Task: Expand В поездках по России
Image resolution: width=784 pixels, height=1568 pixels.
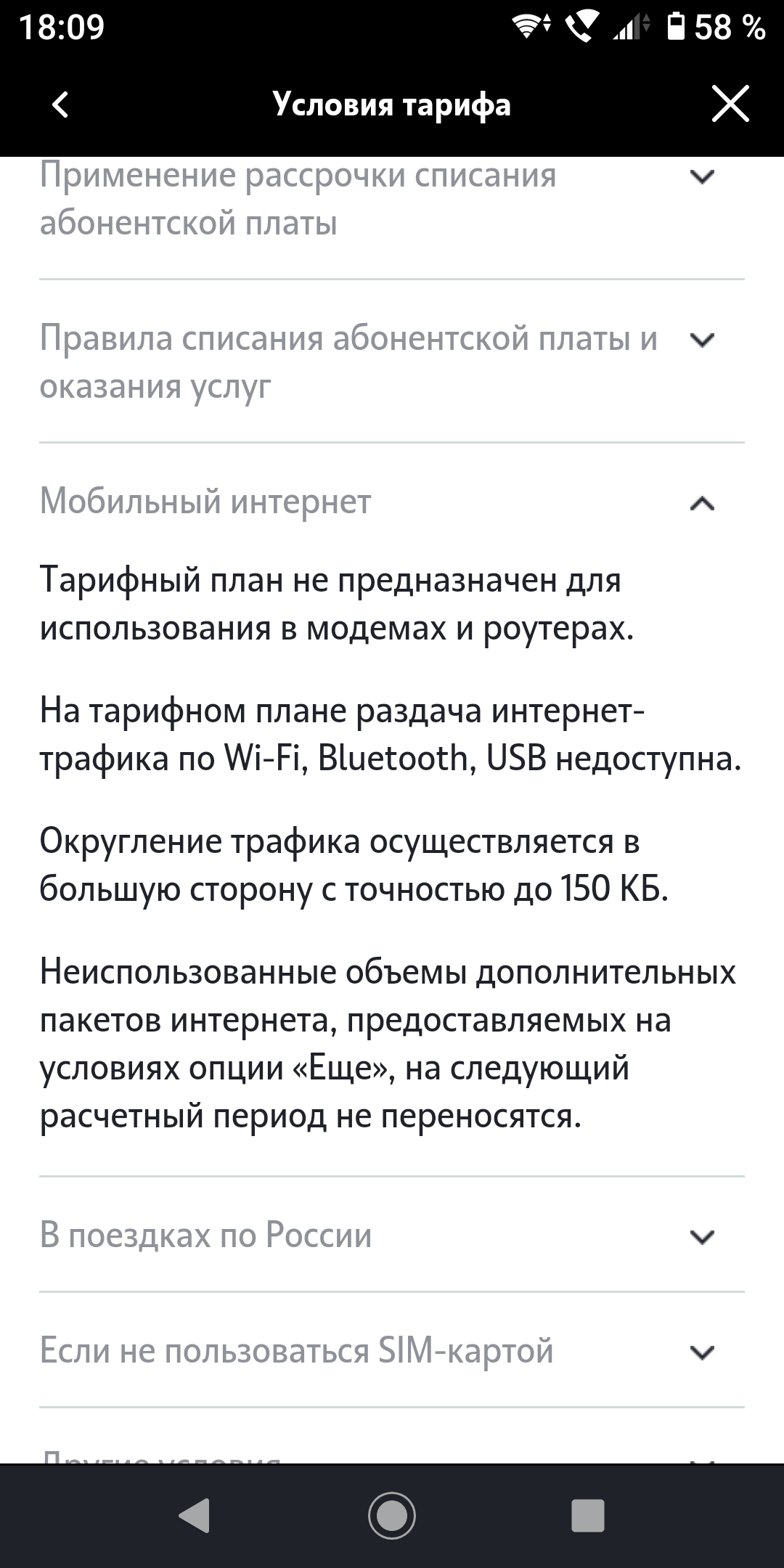Action: [392, 1236]
